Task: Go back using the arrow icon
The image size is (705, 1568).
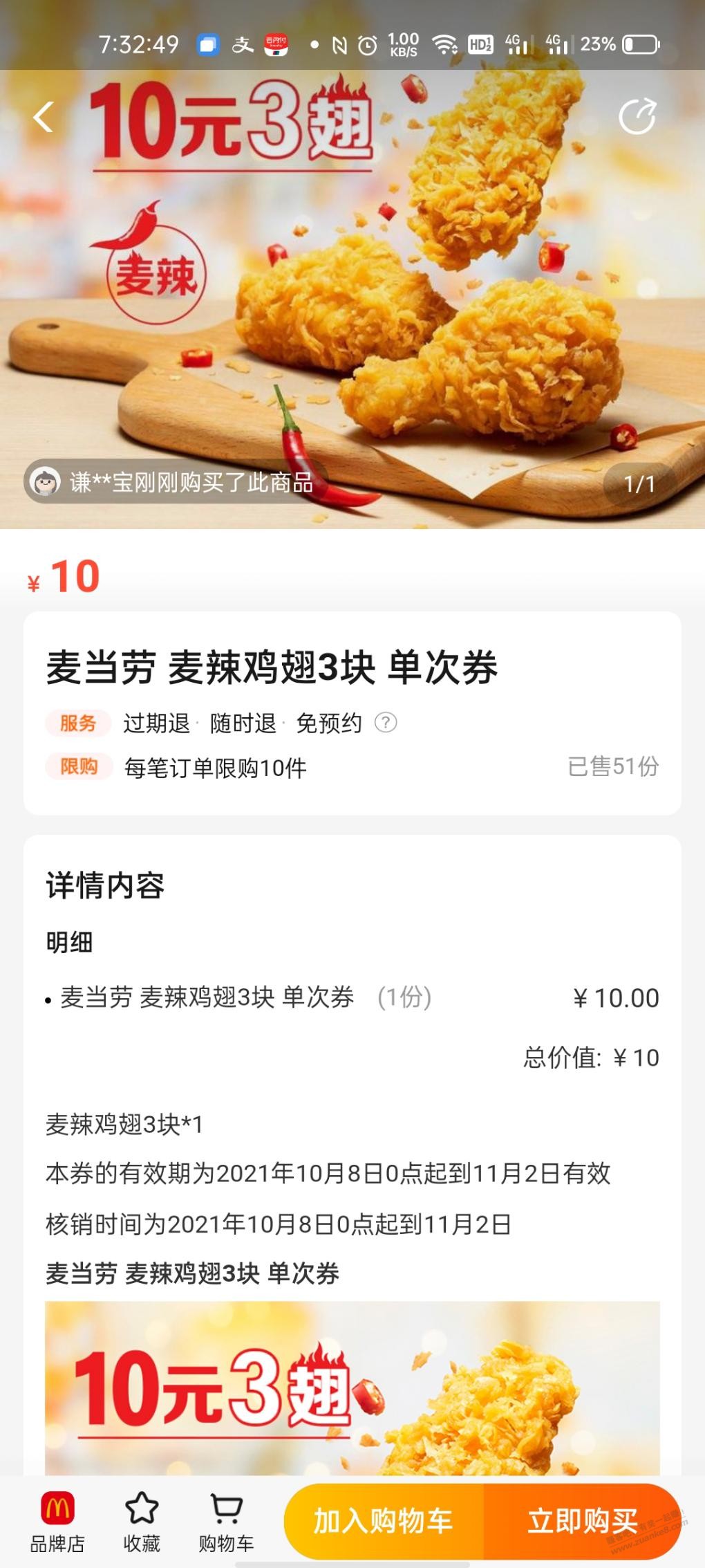Action: coord(44,116)
